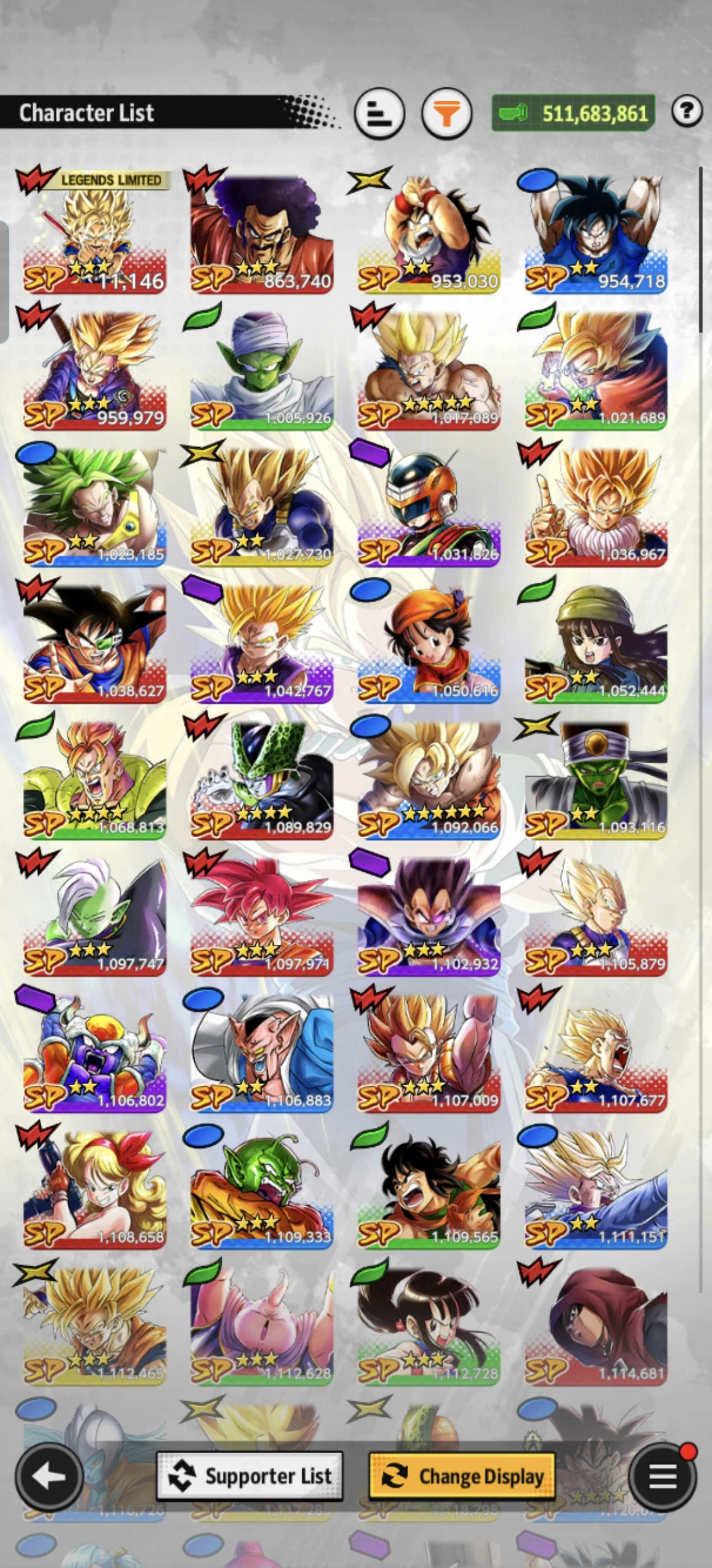712x1568 pixels.
Task: Tap Change Display button
Action: pos(462,1476)
